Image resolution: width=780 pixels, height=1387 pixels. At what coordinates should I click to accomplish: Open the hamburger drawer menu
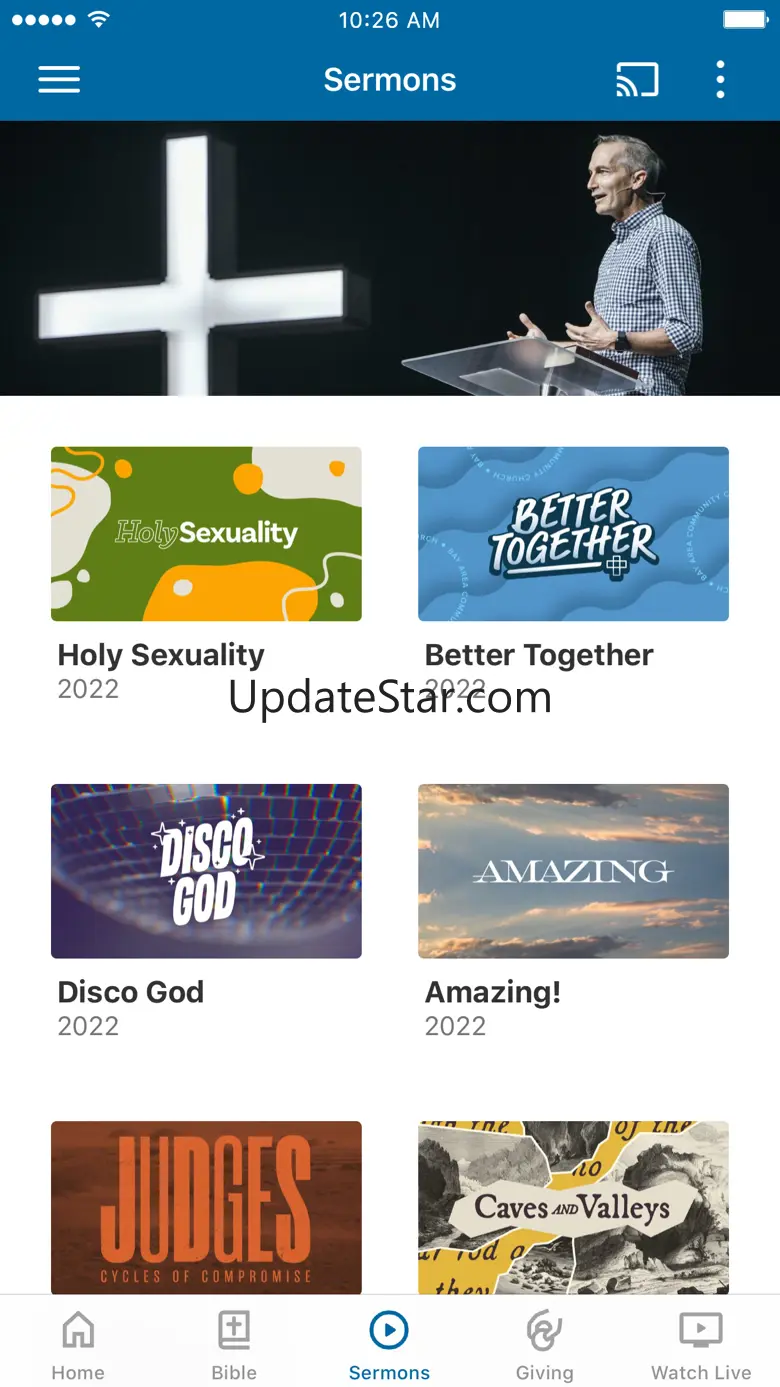pos(59,80)
